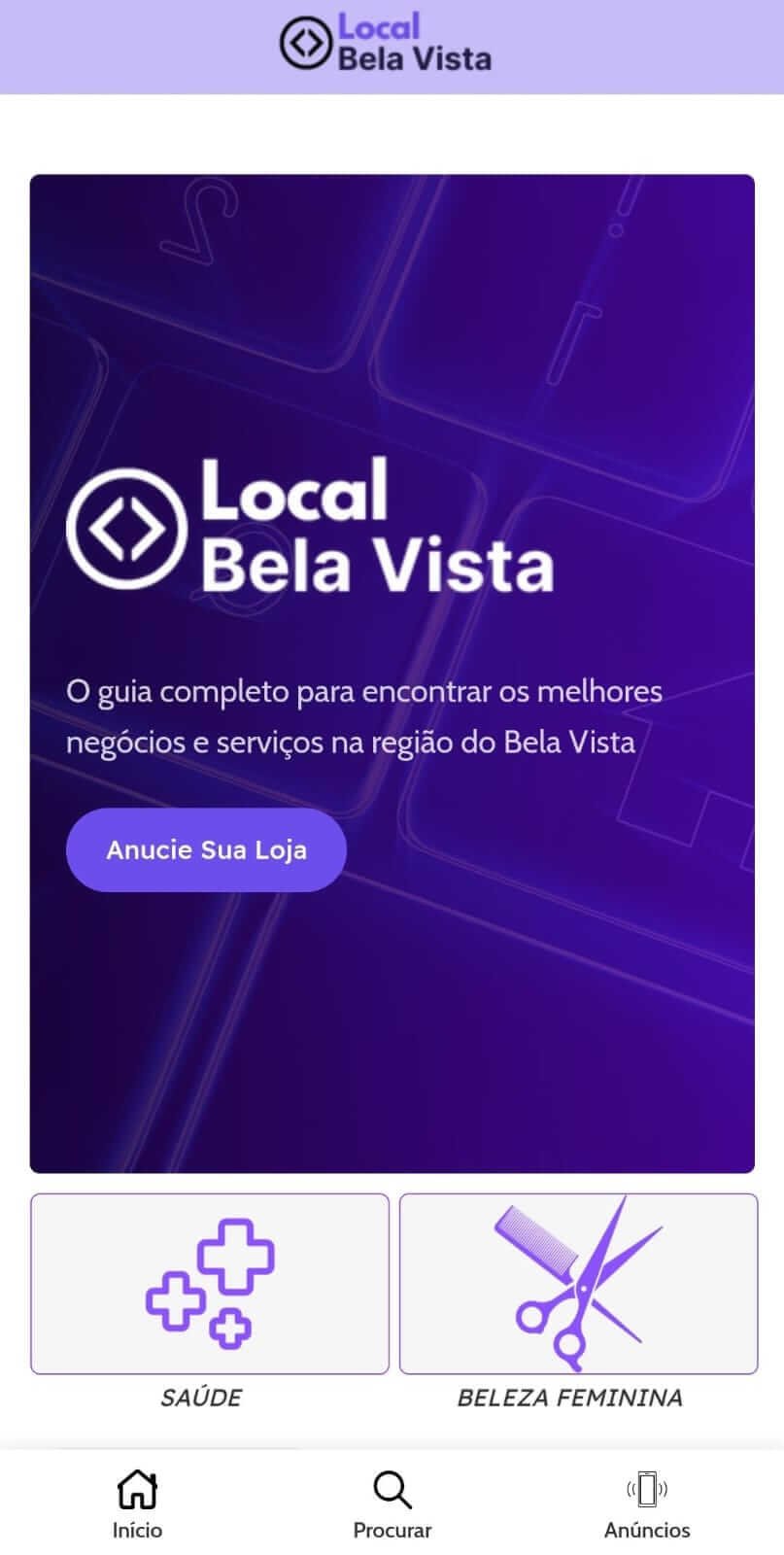This screenshot has height=1555, width=784.
Task: Open the Beleza Feminina category card
Action: pos(579,1284)
